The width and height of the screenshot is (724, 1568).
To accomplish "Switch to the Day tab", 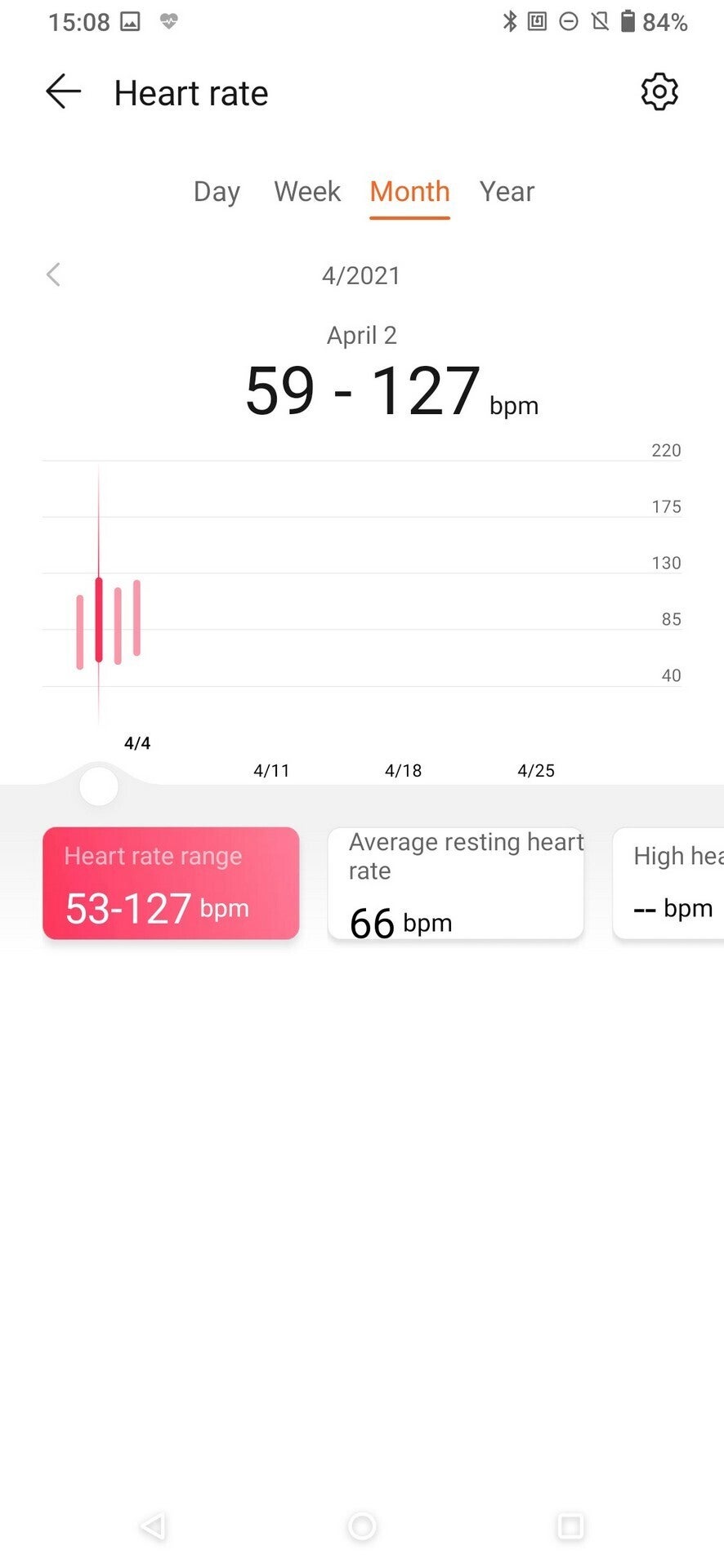I will tap(217, 192).
